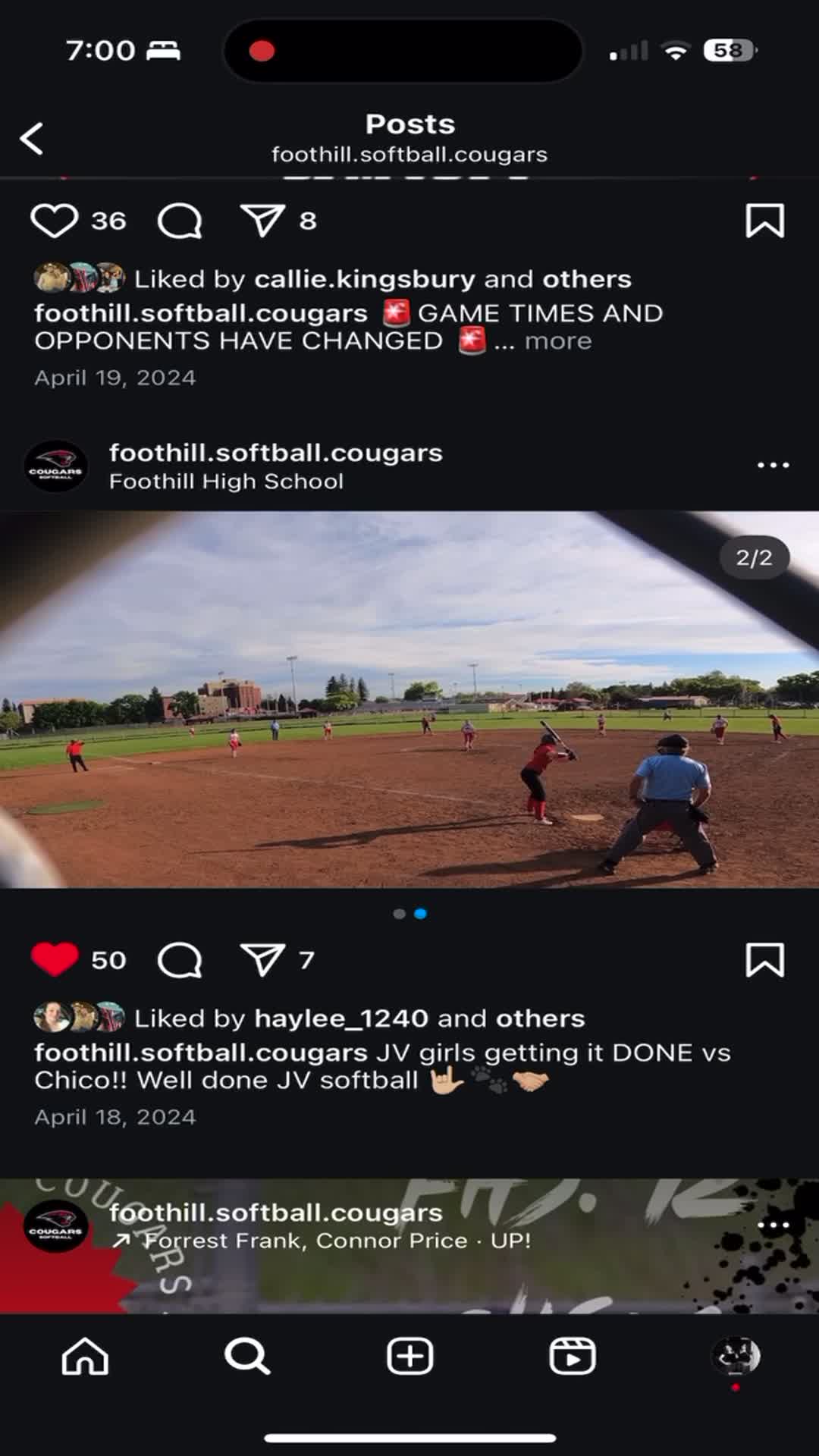The width and height of the screenshot is (819, 1456).
Task: Go back from the Posts feed
Action: [32, 139]
